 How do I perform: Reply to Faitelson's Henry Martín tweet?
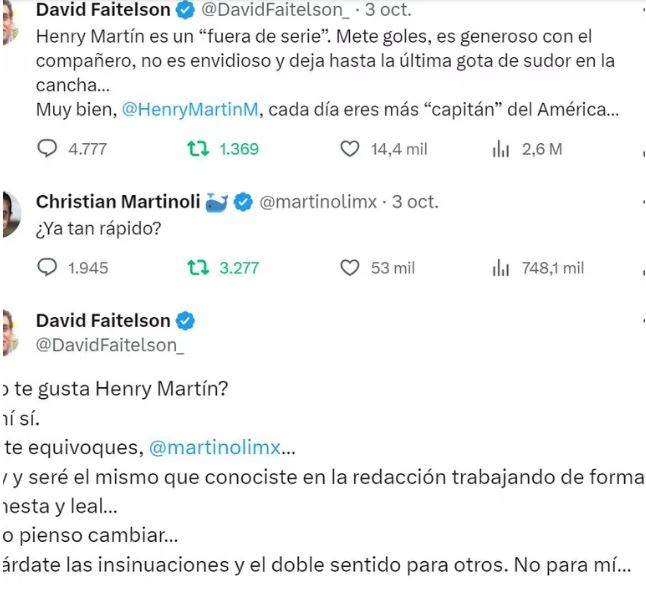48,149
